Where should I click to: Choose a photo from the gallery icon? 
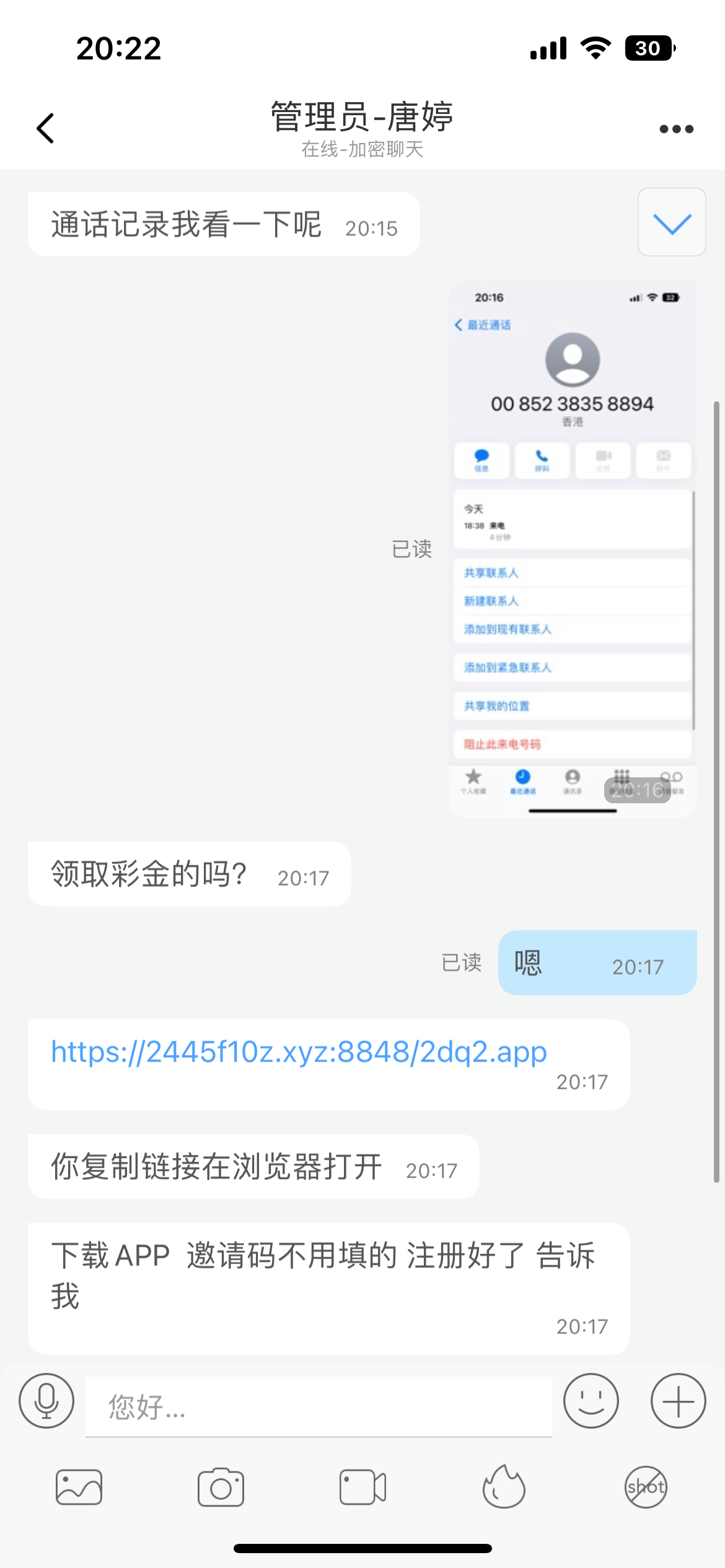pos(79,1487)
